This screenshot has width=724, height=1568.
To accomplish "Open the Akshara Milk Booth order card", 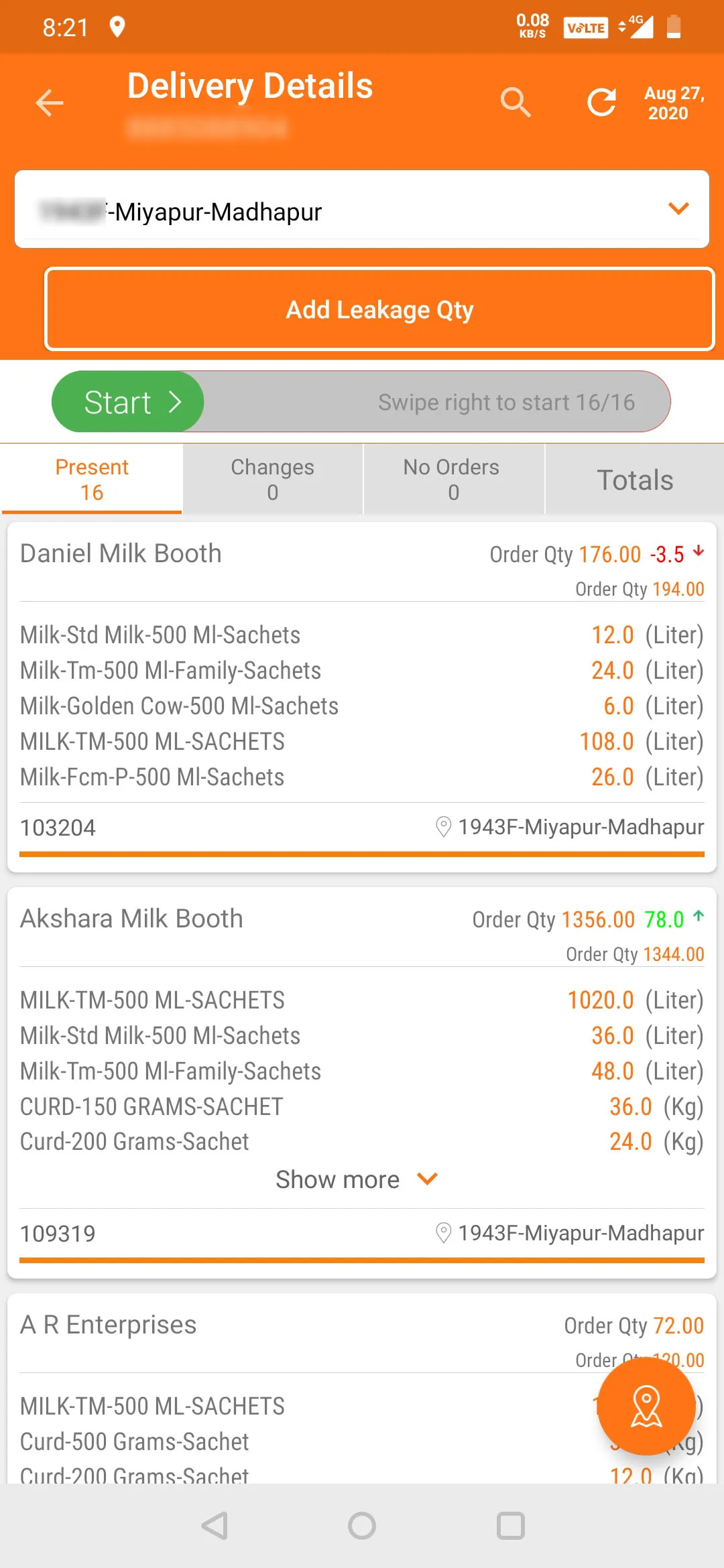I will pyautogui.click(x=132, y=919).
